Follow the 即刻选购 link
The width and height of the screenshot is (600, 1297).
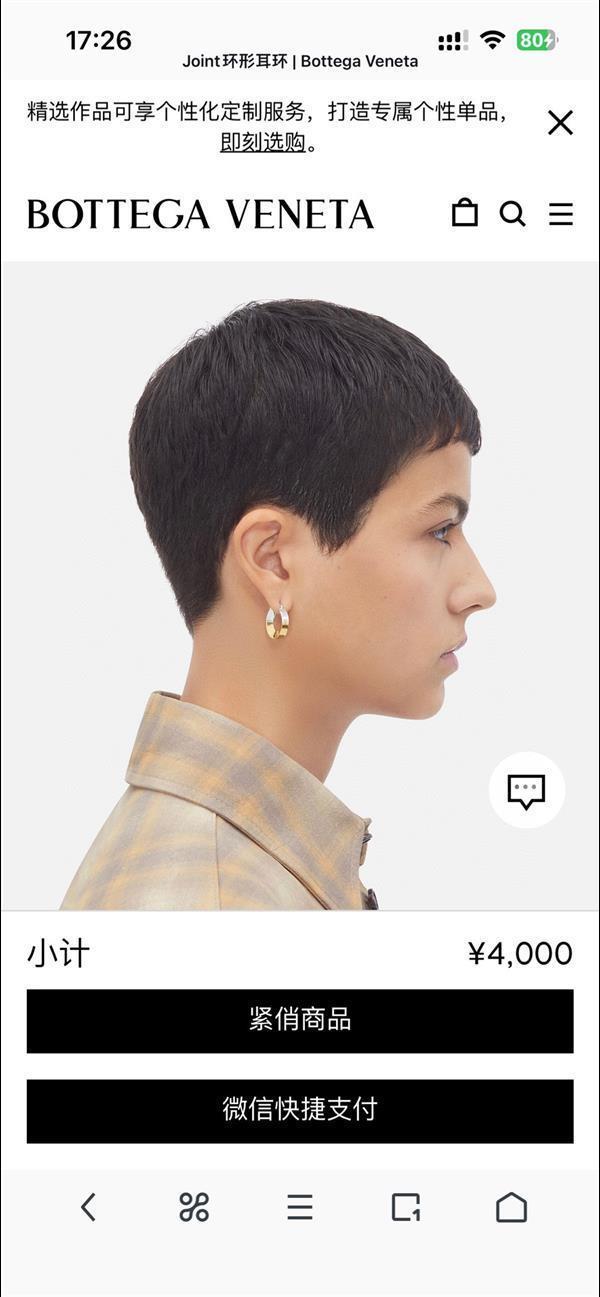[x=262, y=143]
